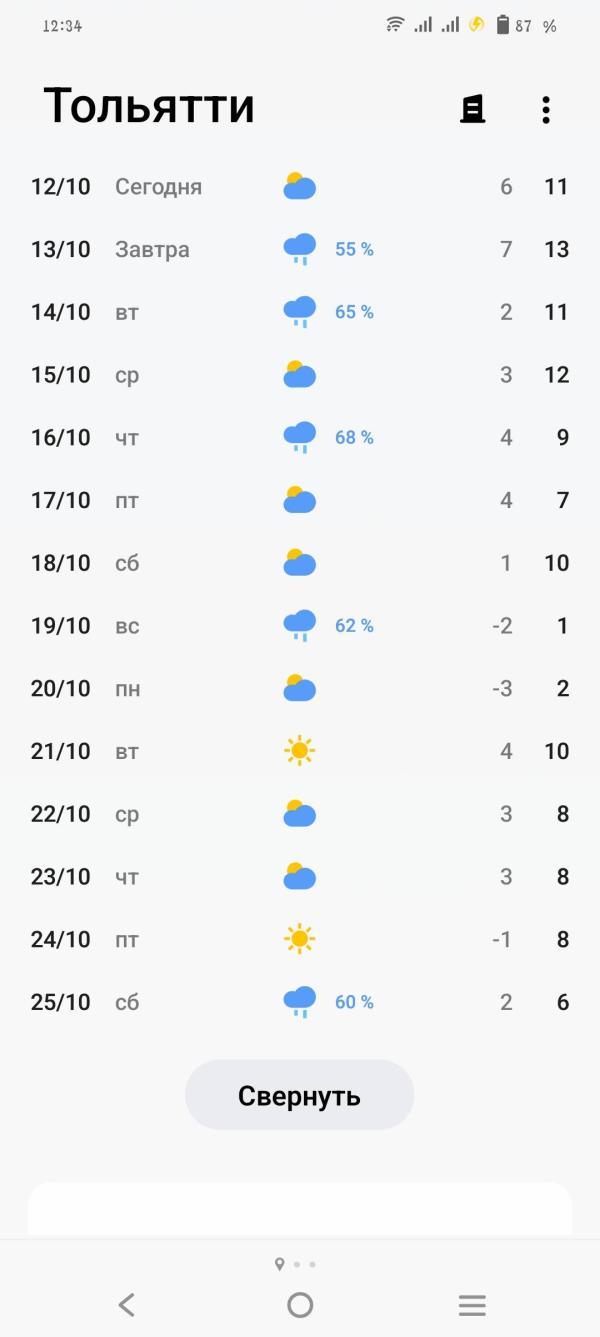Open recent apps from navigation bar
The width and height of the screenshot is (600, 1337).
click(472, 1304)
